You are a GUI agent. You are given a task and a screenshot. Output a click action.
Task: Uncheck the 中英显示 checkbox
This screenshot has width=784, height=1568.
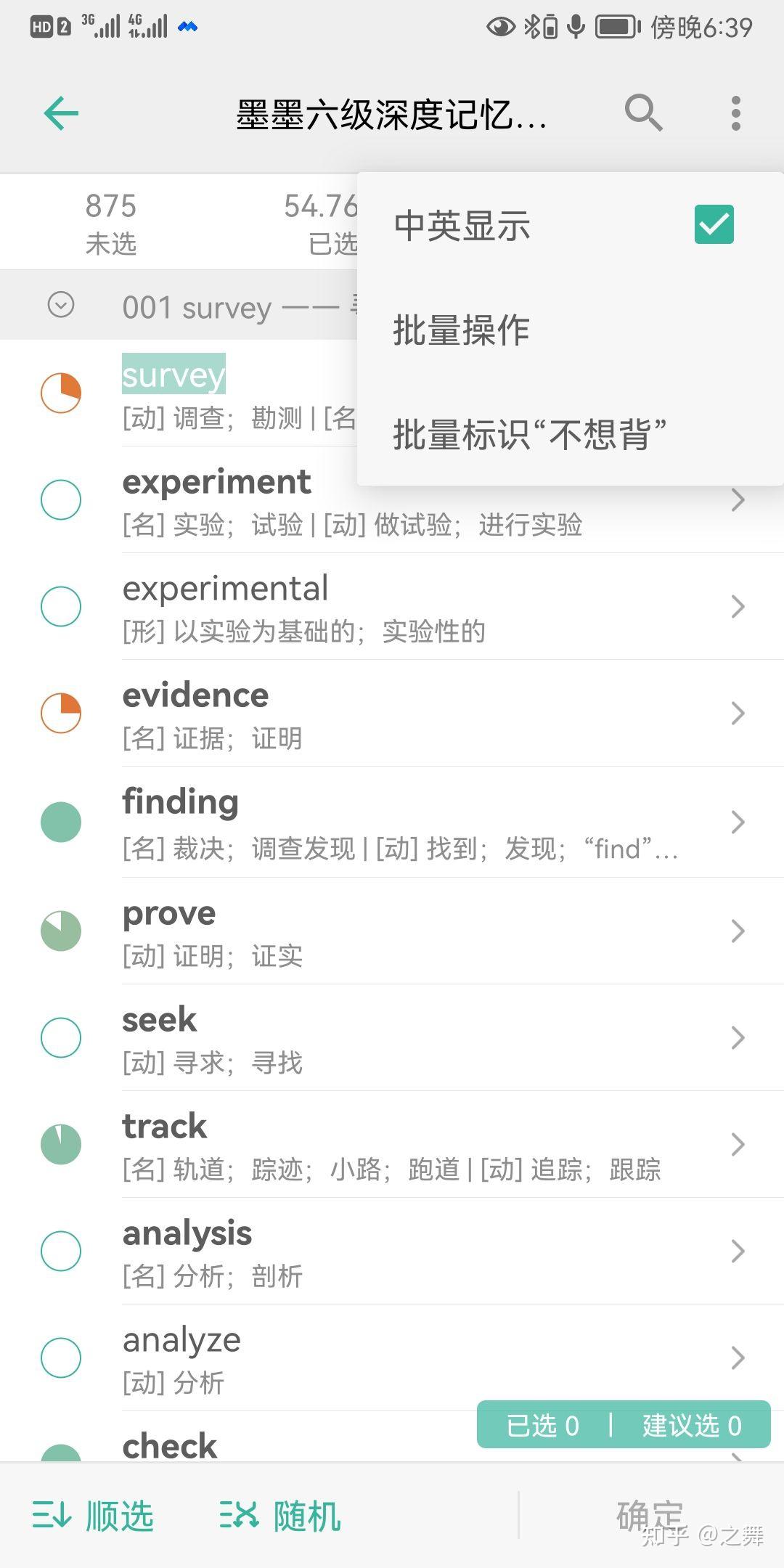point(714,224)
